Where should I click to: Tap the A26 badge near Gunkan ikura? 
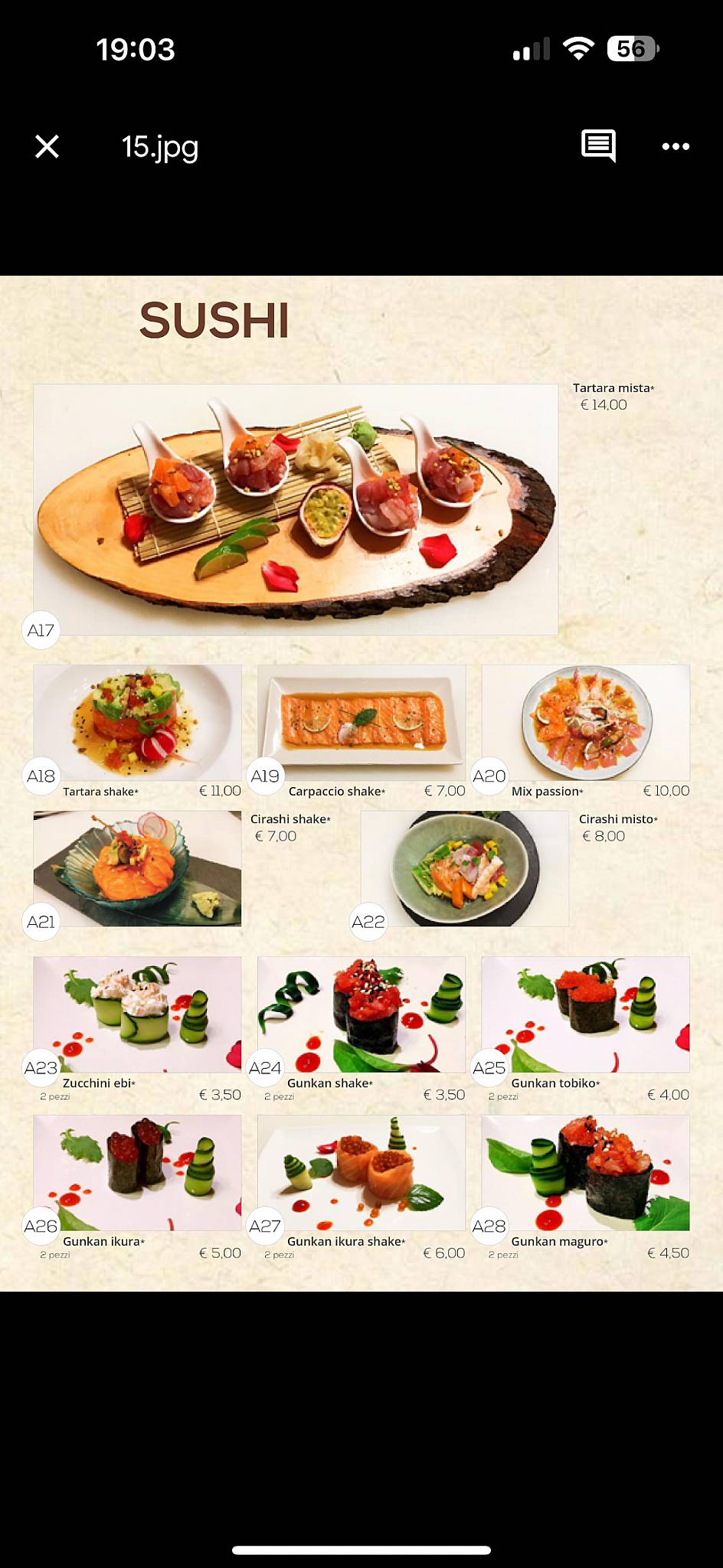point(41,1226)
